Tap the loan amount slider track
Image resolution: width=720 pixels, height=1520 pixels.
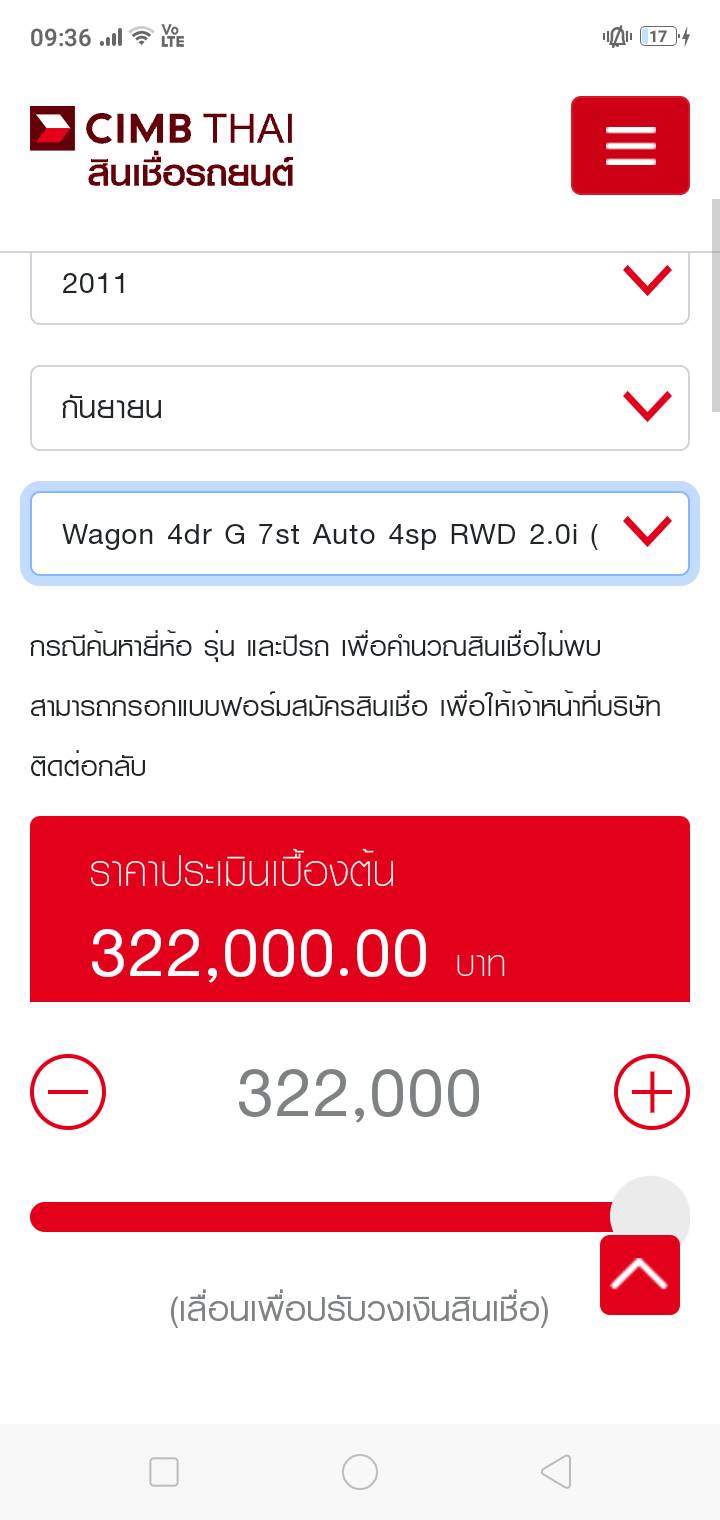coord(320,1217)
